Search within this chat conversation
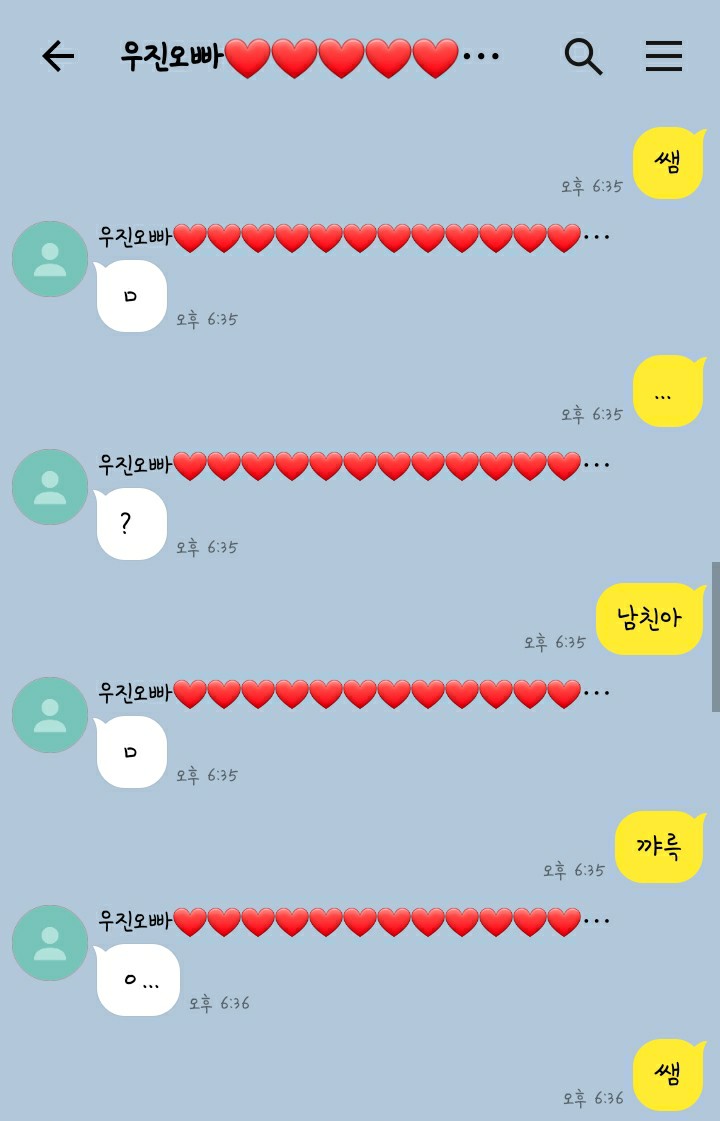Image resolution: width=720 pixels, height=1121 pixels. [583, 57]
